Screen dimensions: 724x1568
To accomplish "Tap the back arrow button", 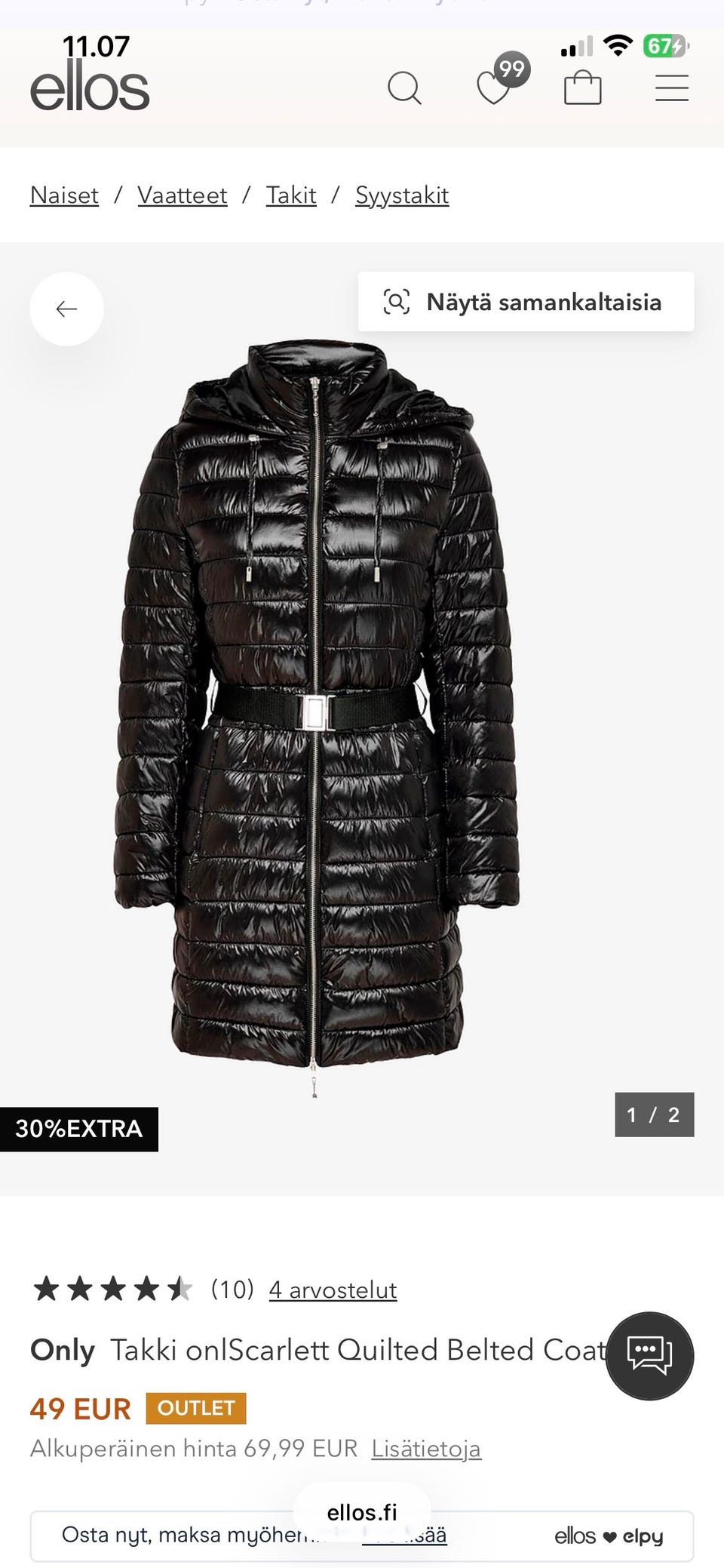I will click(66, 309).
